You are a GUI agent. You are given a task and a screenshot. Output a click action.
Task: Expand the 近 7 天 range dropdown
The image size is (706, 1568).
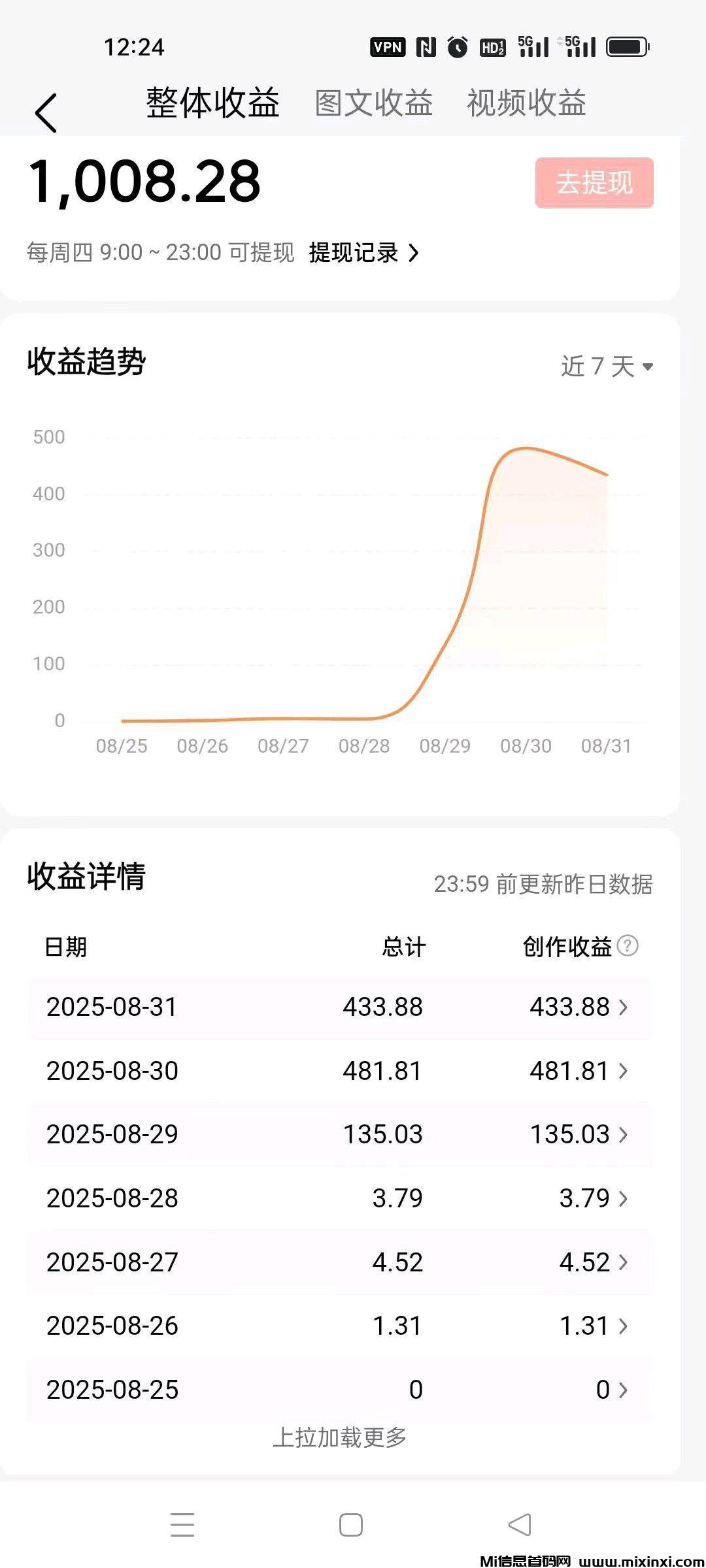point(607,367)
